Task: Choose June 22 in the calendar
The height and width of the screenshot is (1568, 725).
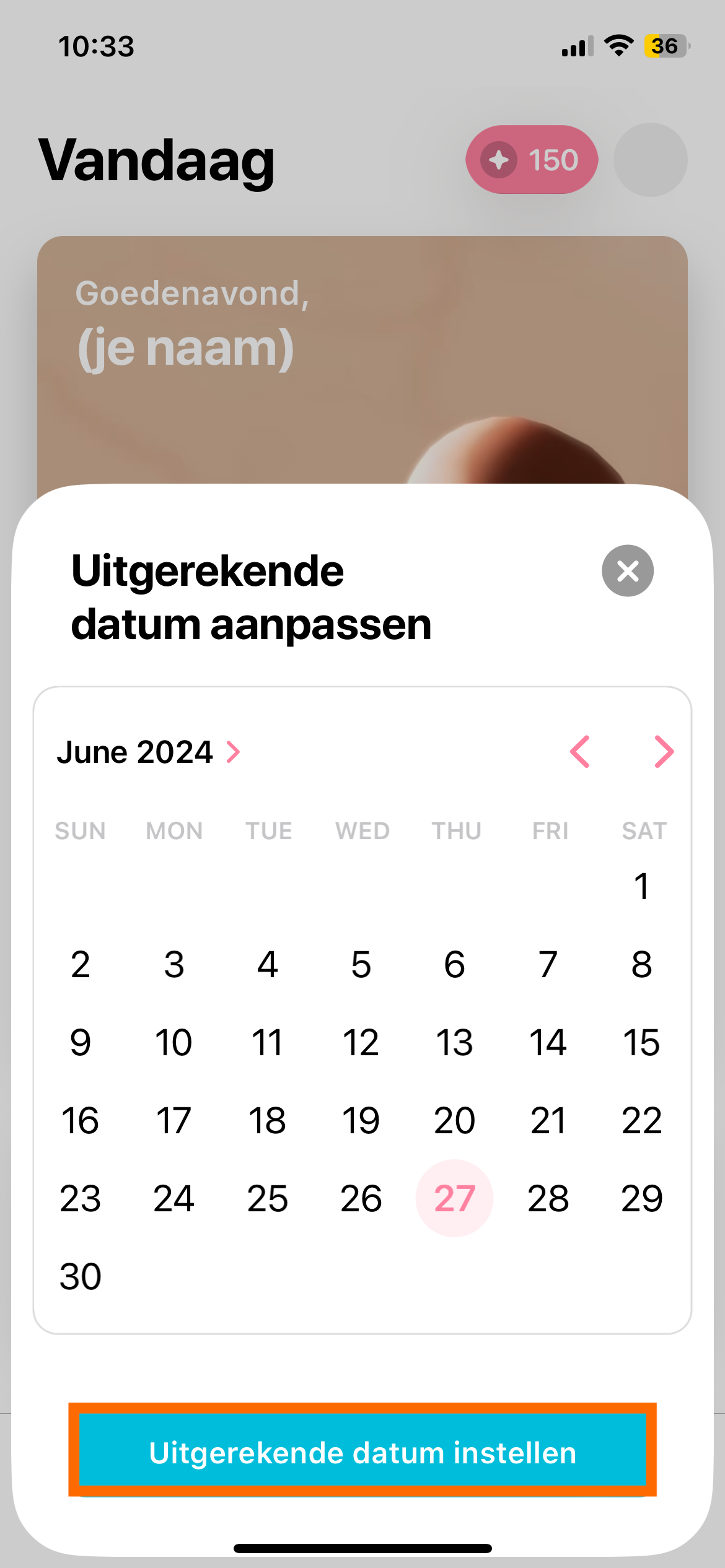Action: (641, 1120)
